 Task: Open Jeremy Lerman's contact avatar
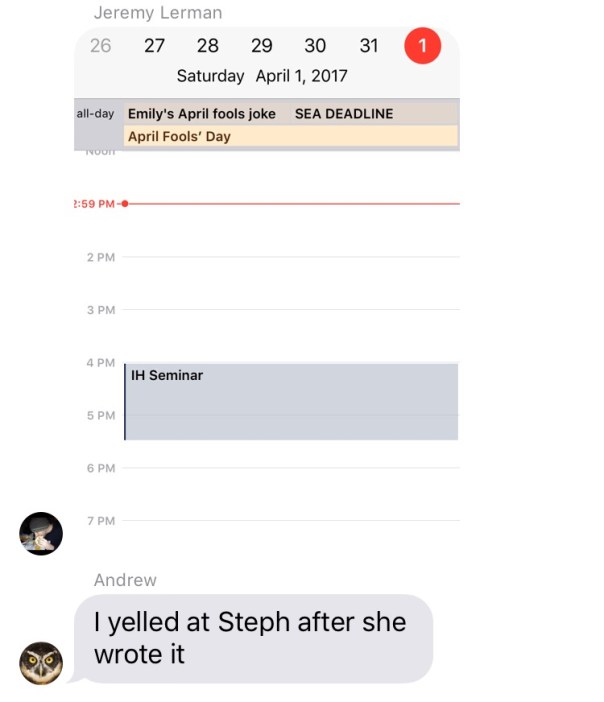[x=41, y=533]
